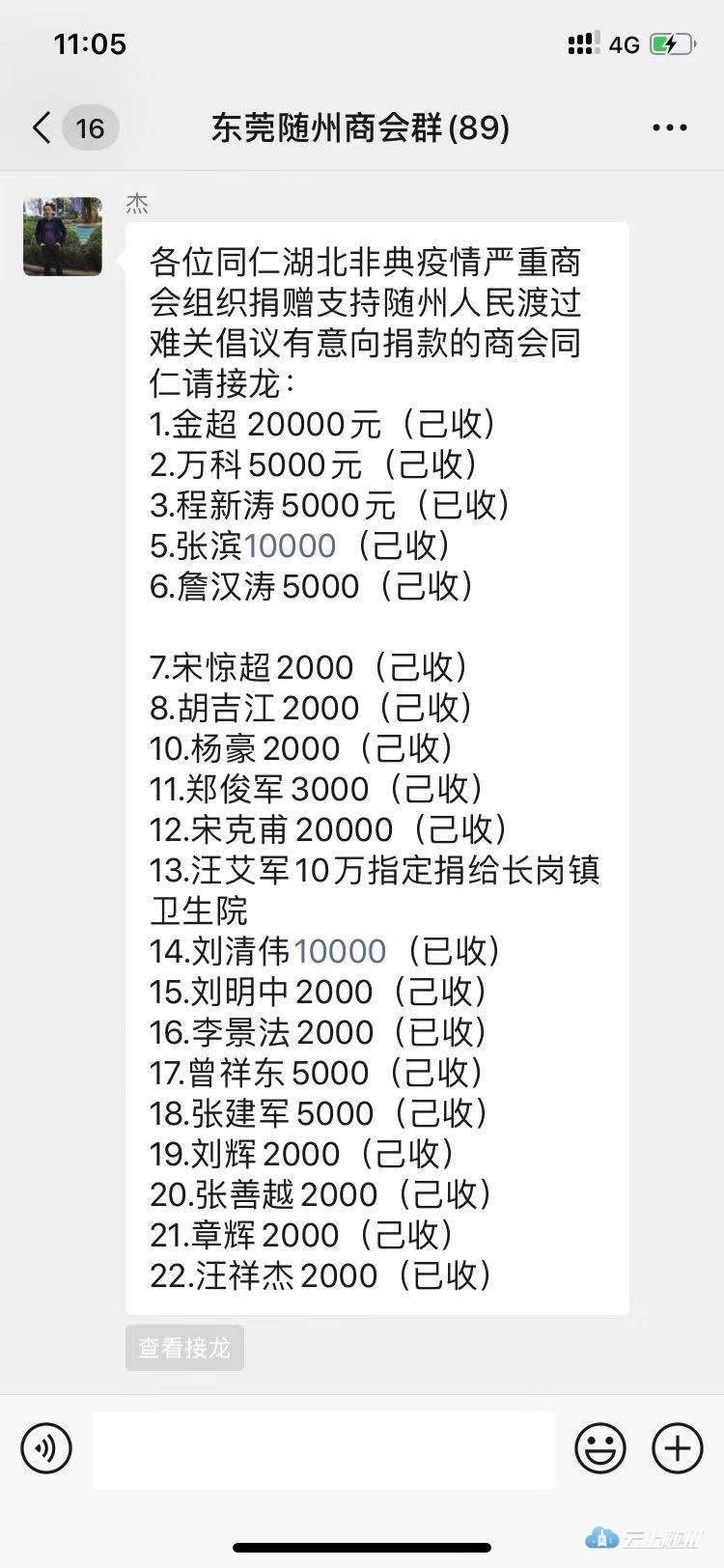Switch to voice message input
Image resolution: width=724 pixels, height=1568 pixels.
pyautogui.click(x=46, y=1448)
